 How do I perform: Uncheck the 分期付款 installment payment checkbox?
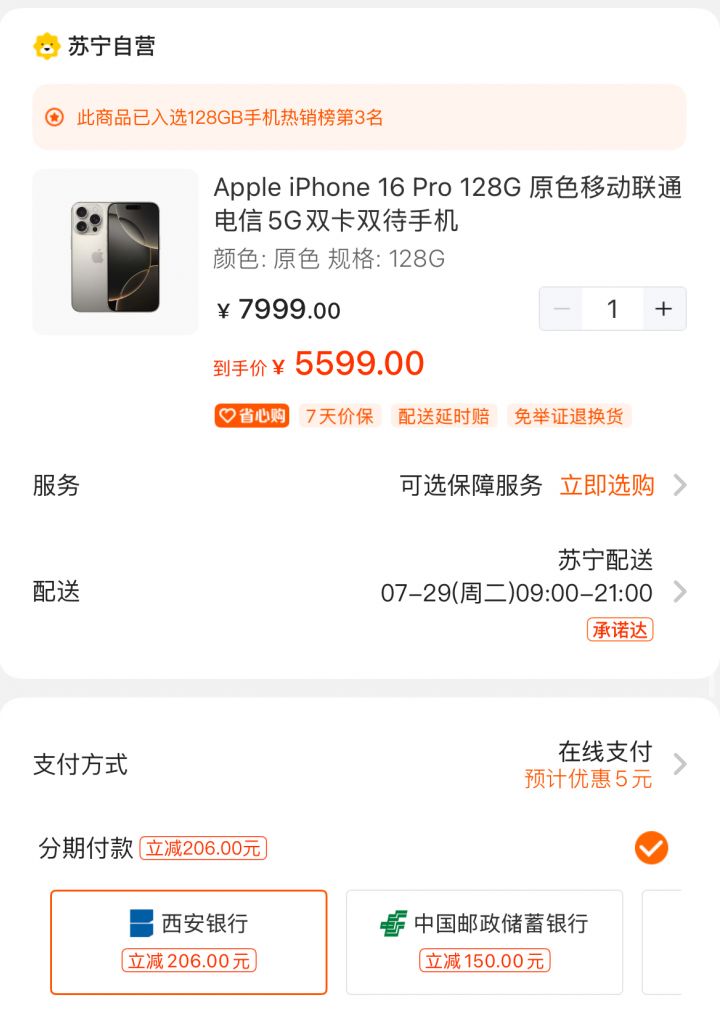pyautogui.click(x=651, y=848)
